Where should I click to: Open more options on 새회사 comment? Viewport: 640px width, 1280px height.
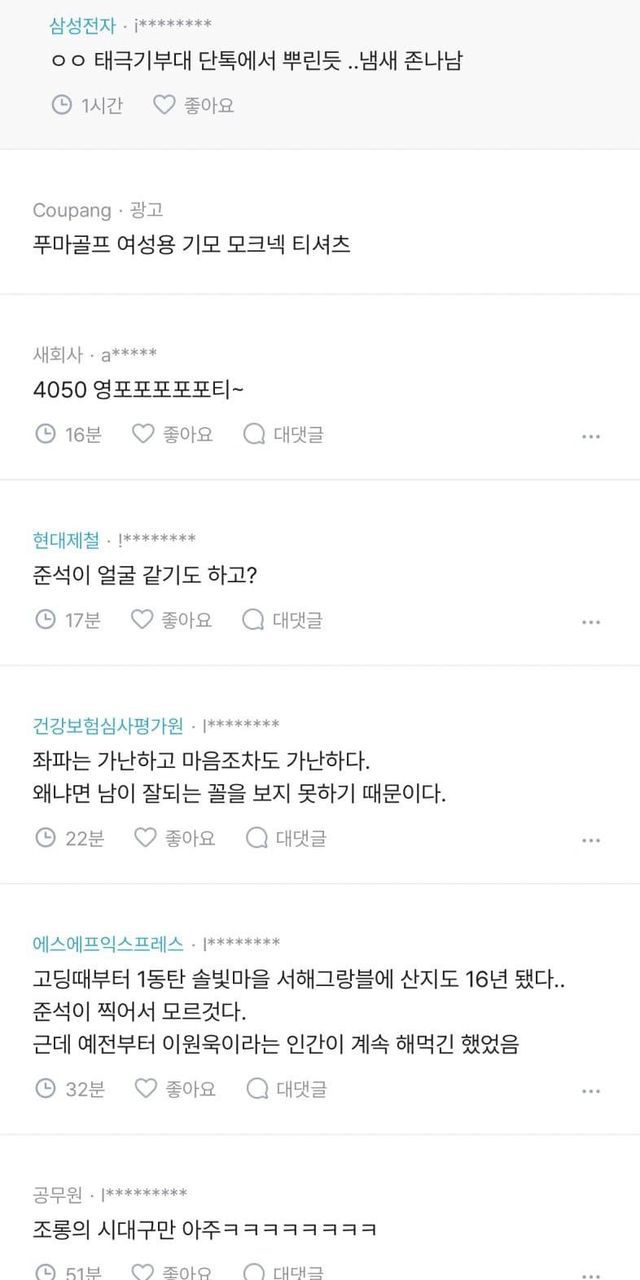coord(591,436)
